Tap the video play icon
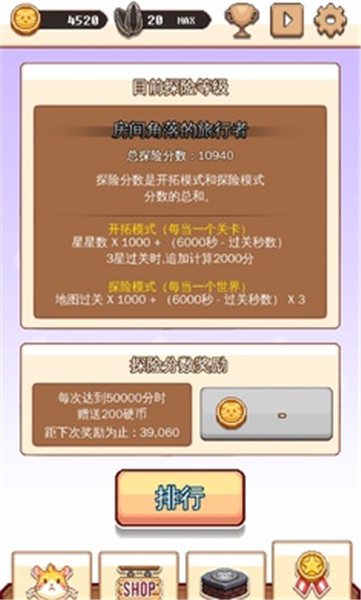The width and height of the screenshot is (361, 600). [x=287, y=20]
